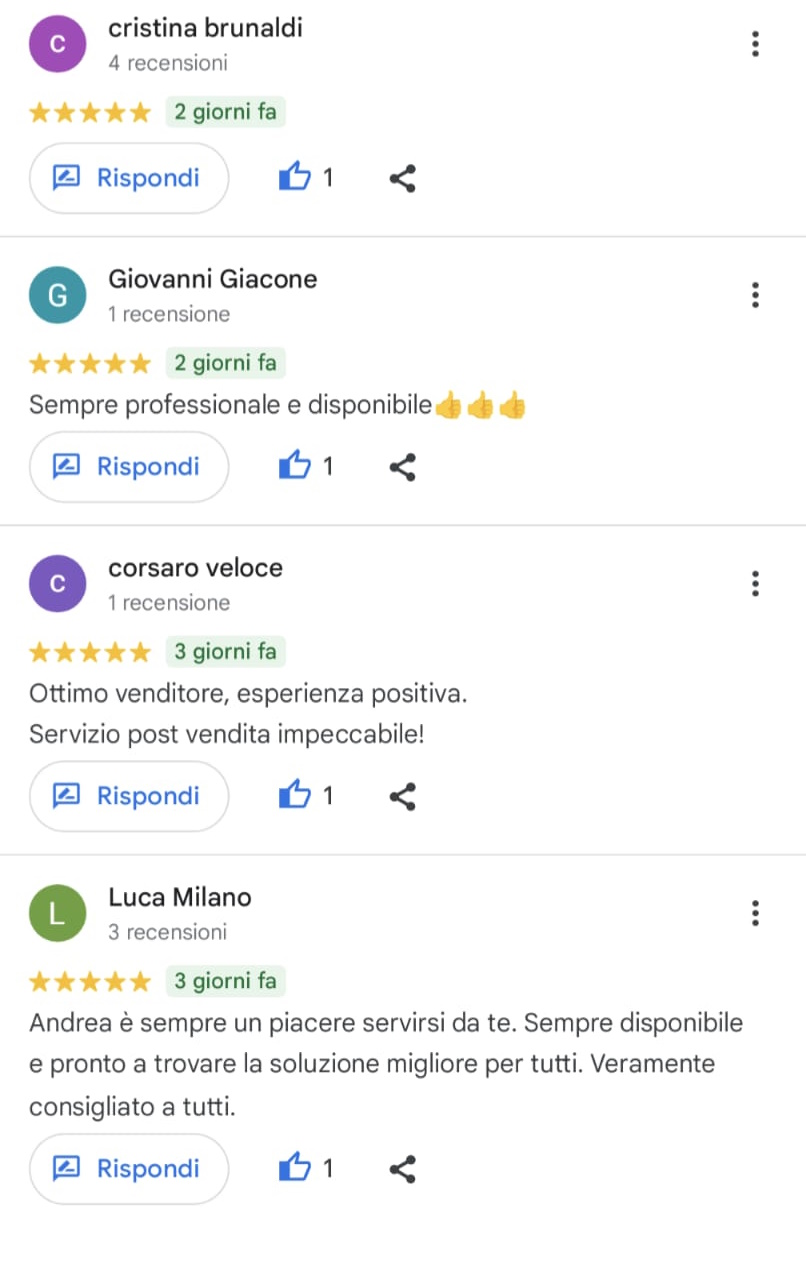Share Luca Milano's review
This screenshot has height=1278, width=806.
point(402,1168)
